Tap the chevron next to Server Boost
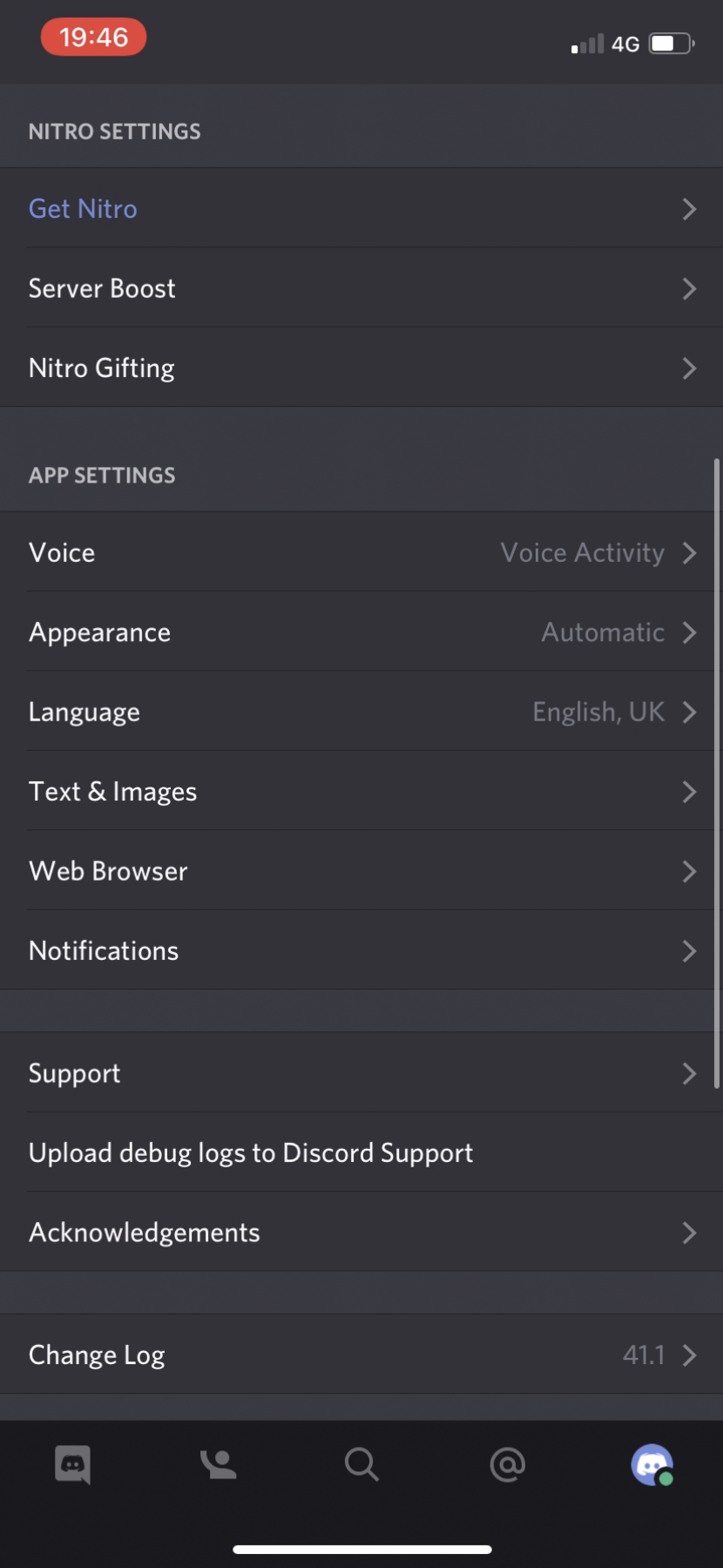Image resolution: width=723 pixels, height=1568 pixels. point(689,288)
